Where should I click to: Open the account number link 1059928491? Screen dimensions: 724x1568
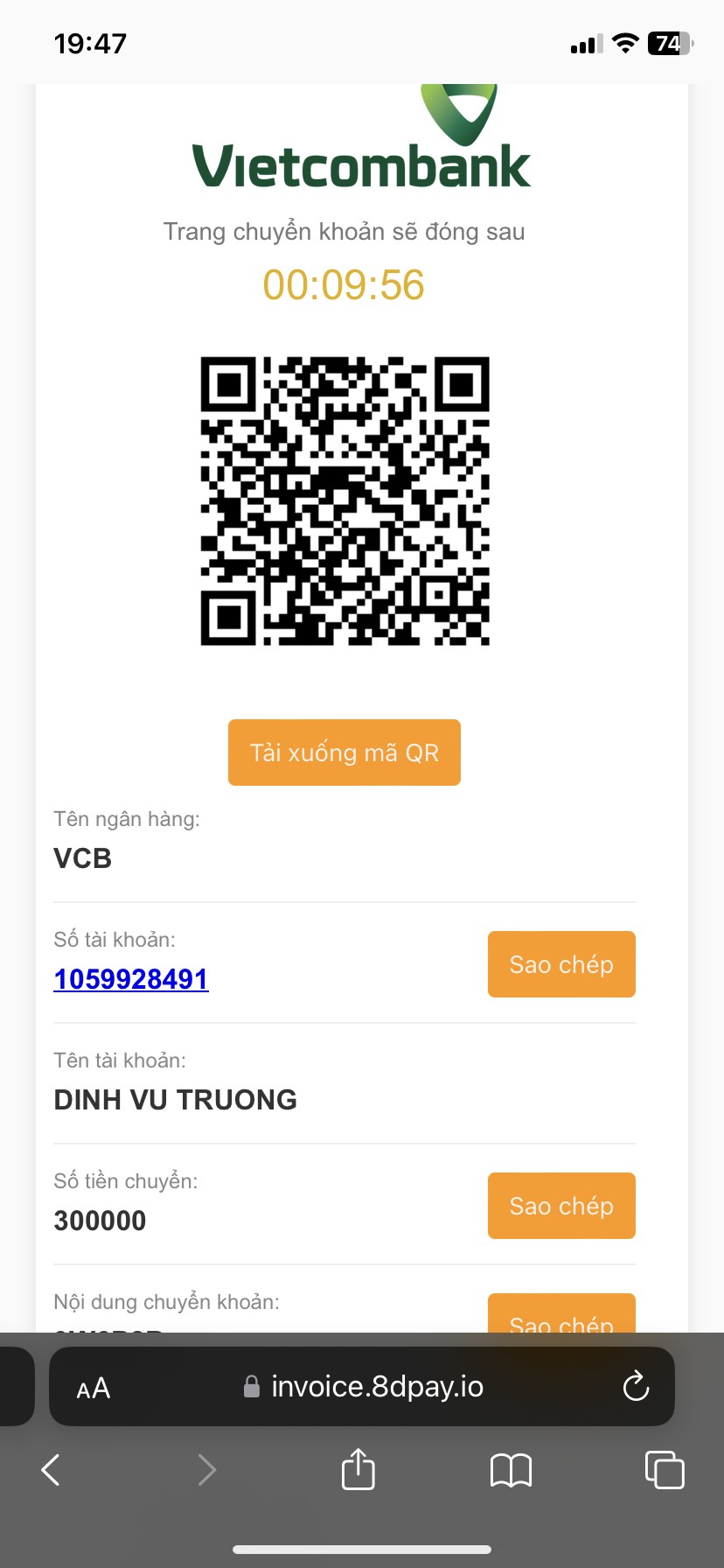(x=131, y=979)
